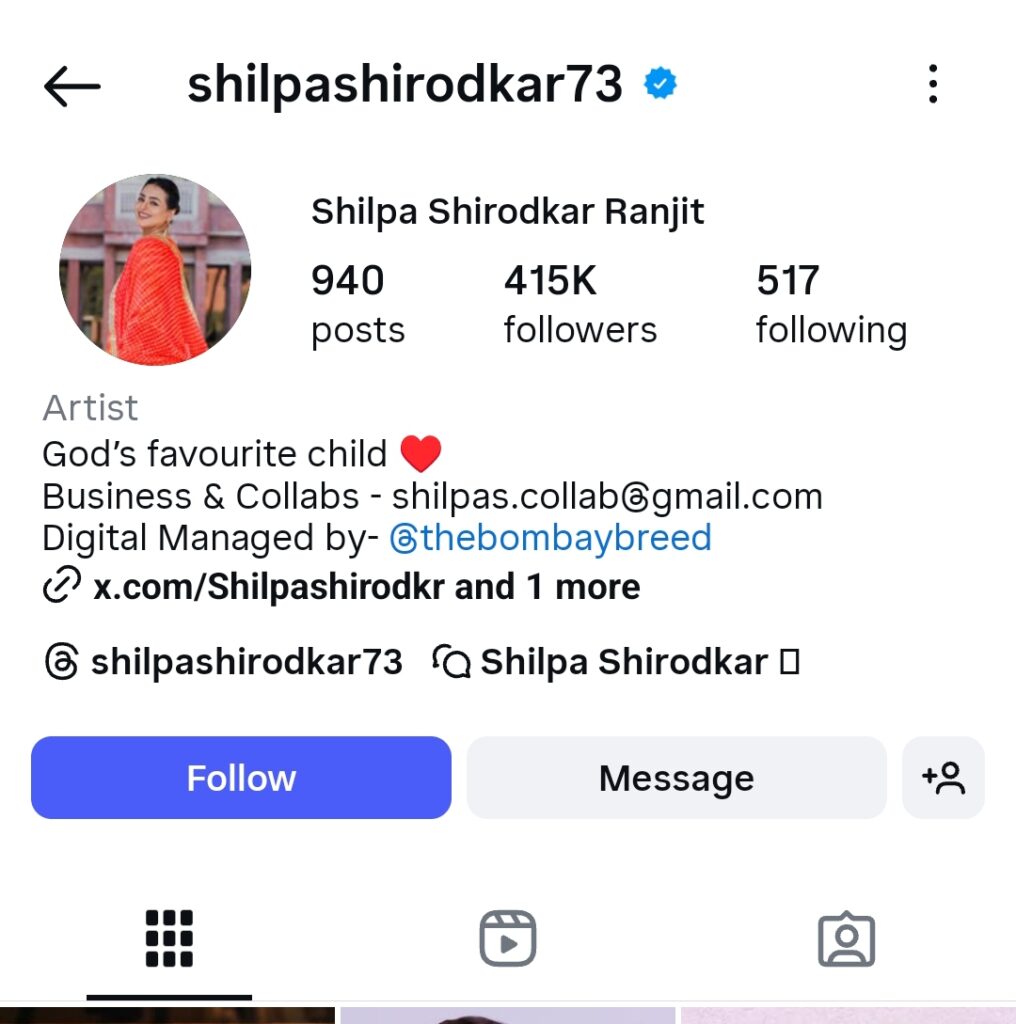Switch to the posts grid tab
The image size is (1016, 1024).
click(x=169, y=939)
